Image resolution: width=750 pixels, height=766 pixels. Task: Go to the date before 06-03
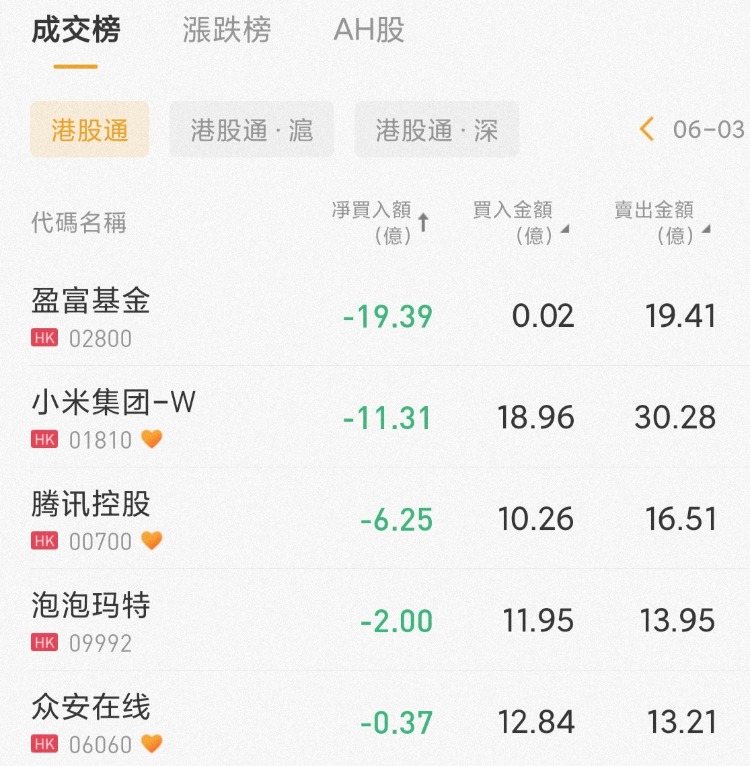click(647, 129)
